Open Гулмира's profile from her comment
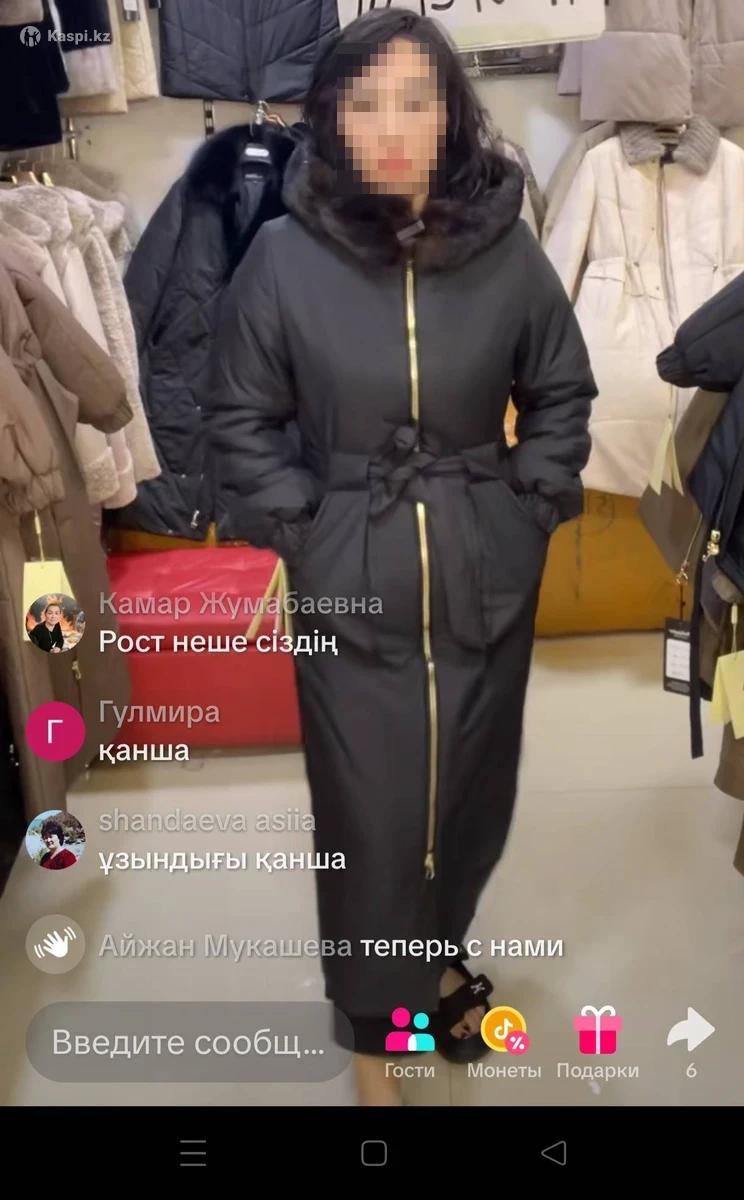The image size is (744, 1200). 55,731
